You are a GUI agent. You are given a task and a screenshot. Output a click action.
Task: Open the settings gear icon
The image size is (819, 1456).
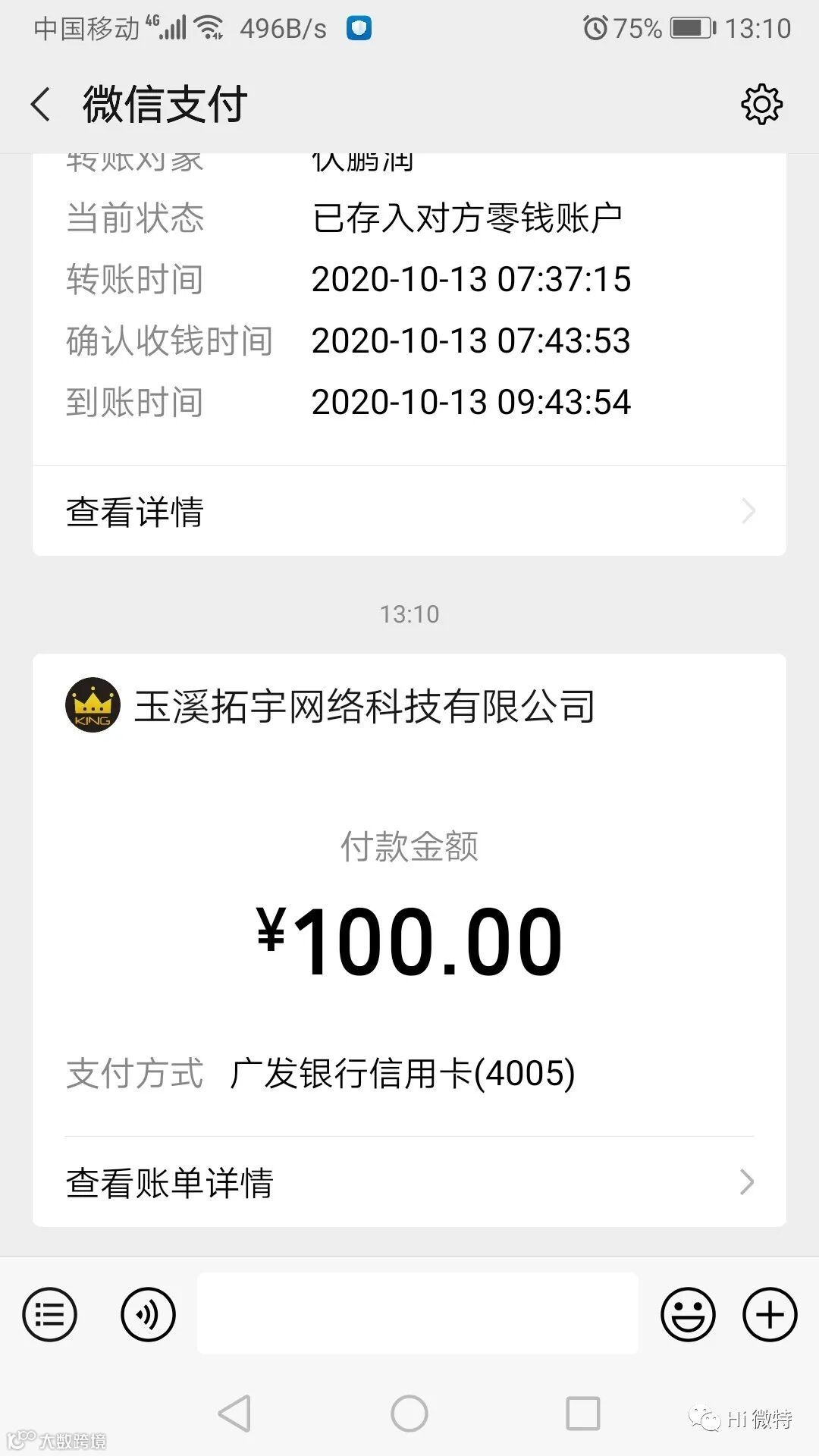[761, 104]
